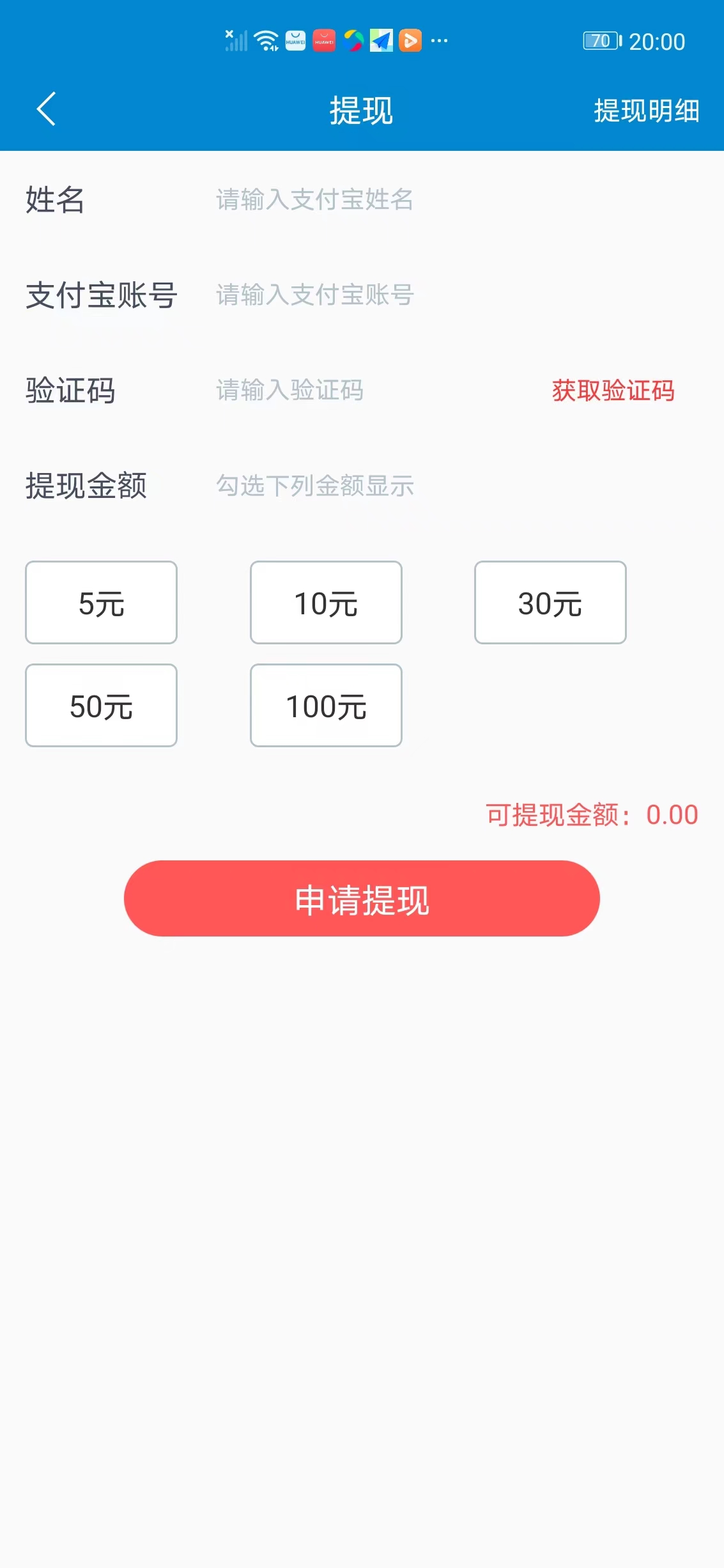Tap the paper-plane map notification icon
The image size is (724, 1568).
[381, 40]
